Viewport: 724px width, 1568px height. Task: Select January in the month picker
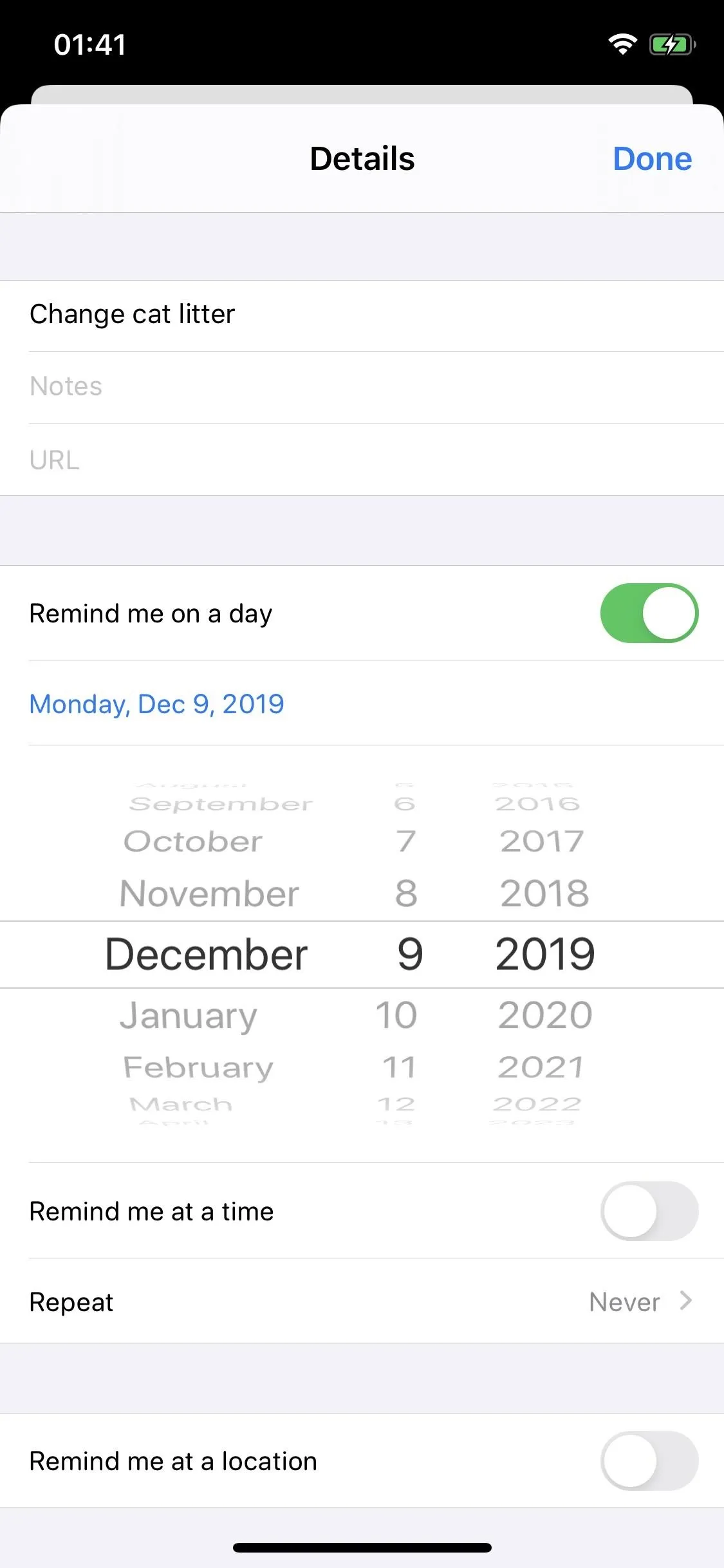coord(189,1016)
